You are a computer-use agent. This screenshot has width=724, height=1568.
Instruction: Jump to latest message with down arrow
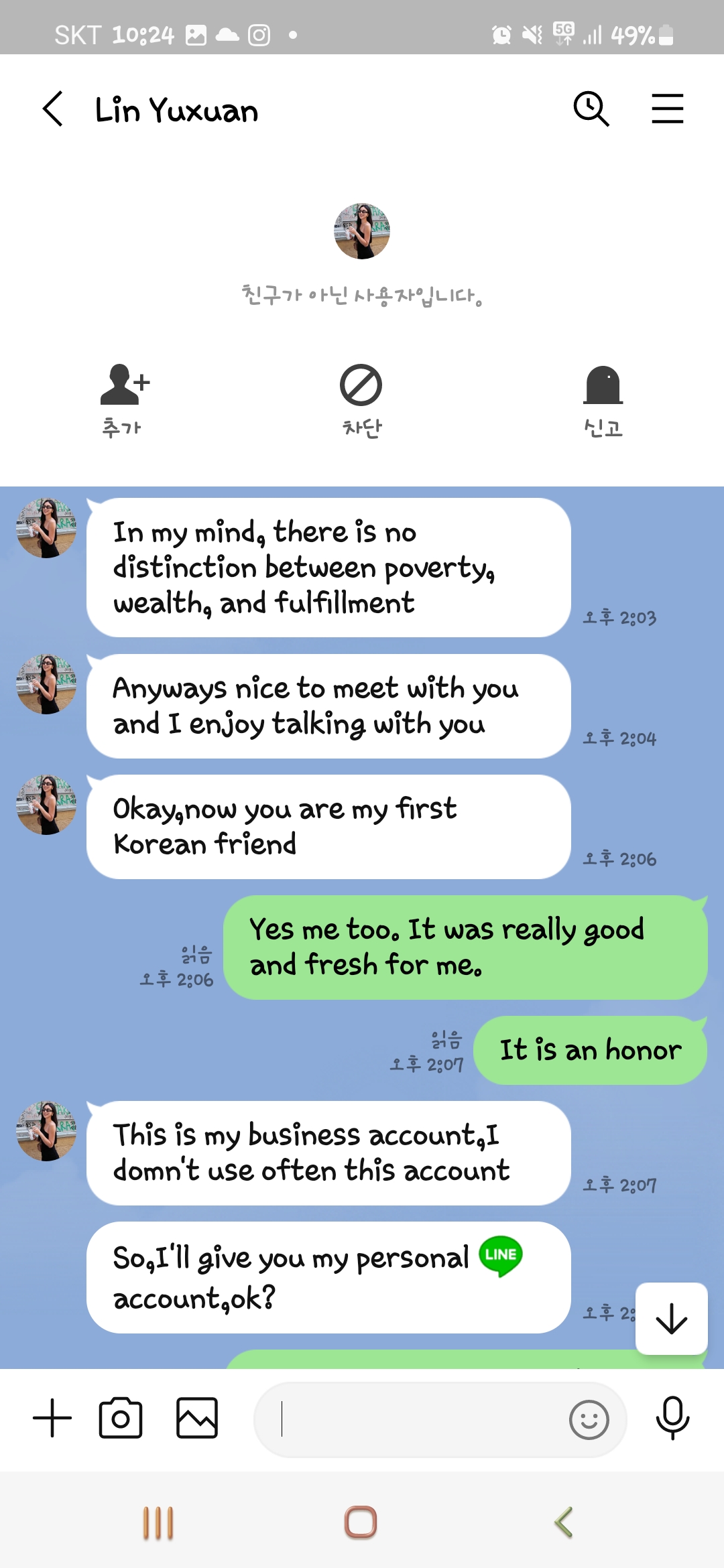coord(671,1319)
